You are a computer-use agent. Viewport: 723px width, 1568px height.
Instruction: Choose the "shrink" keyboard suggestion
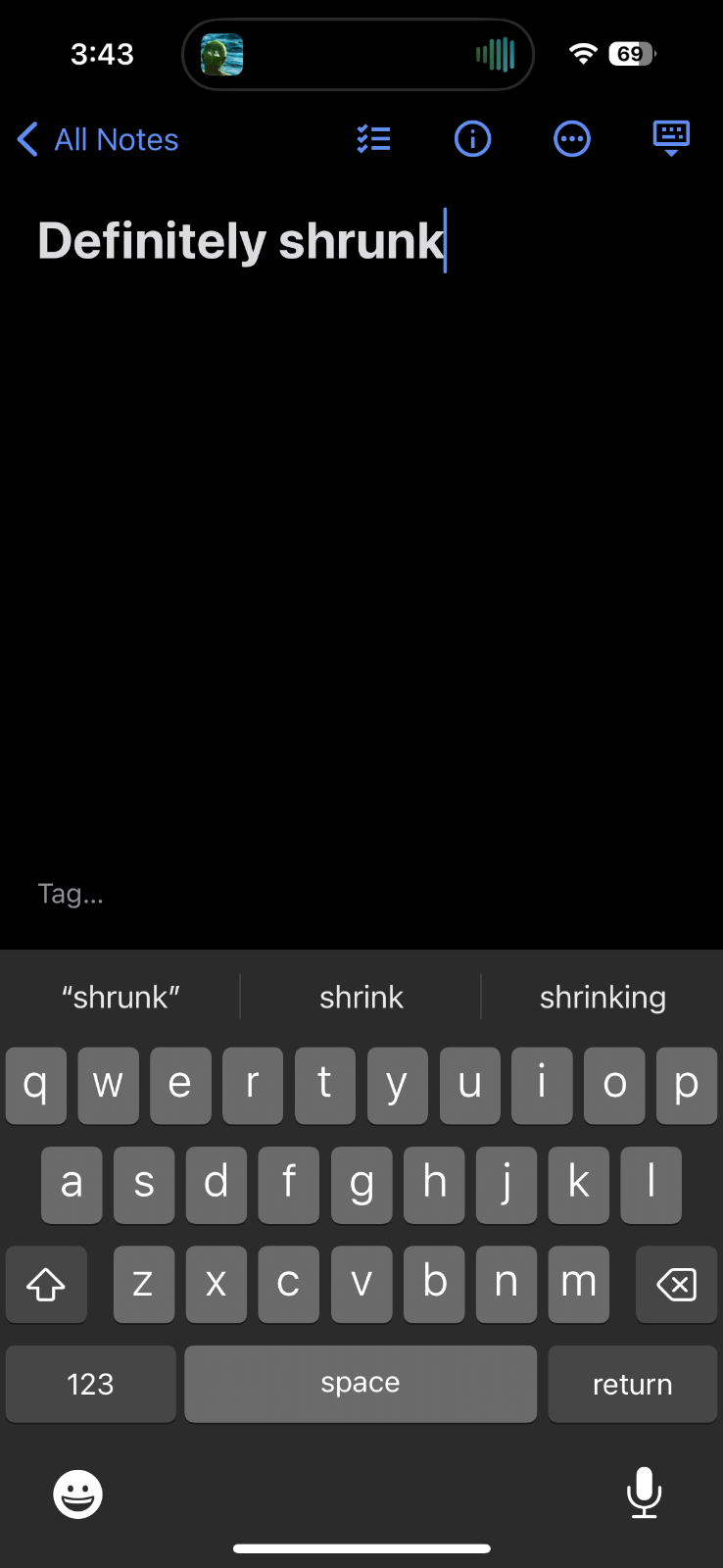tap(361, 998)
